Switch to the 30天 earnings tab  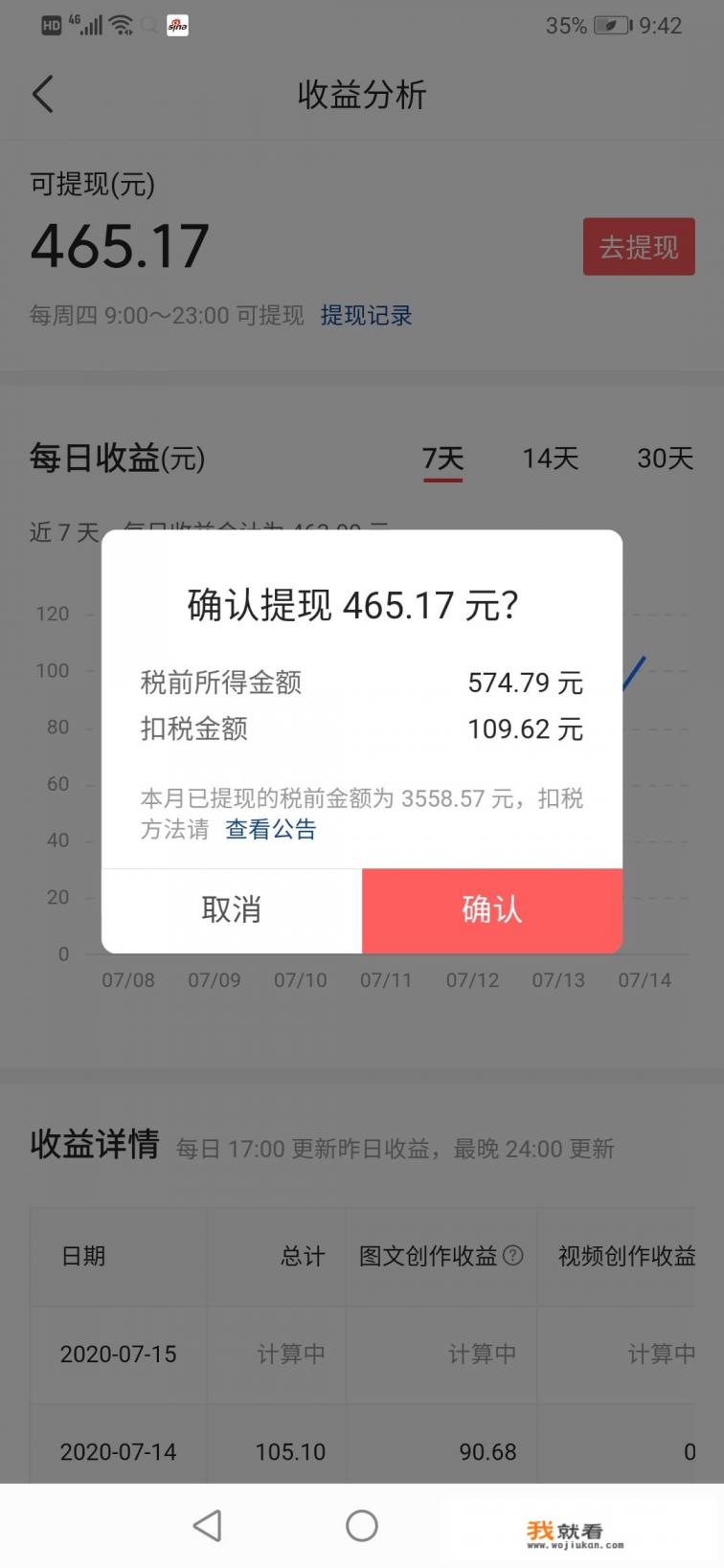pos(665,459)
